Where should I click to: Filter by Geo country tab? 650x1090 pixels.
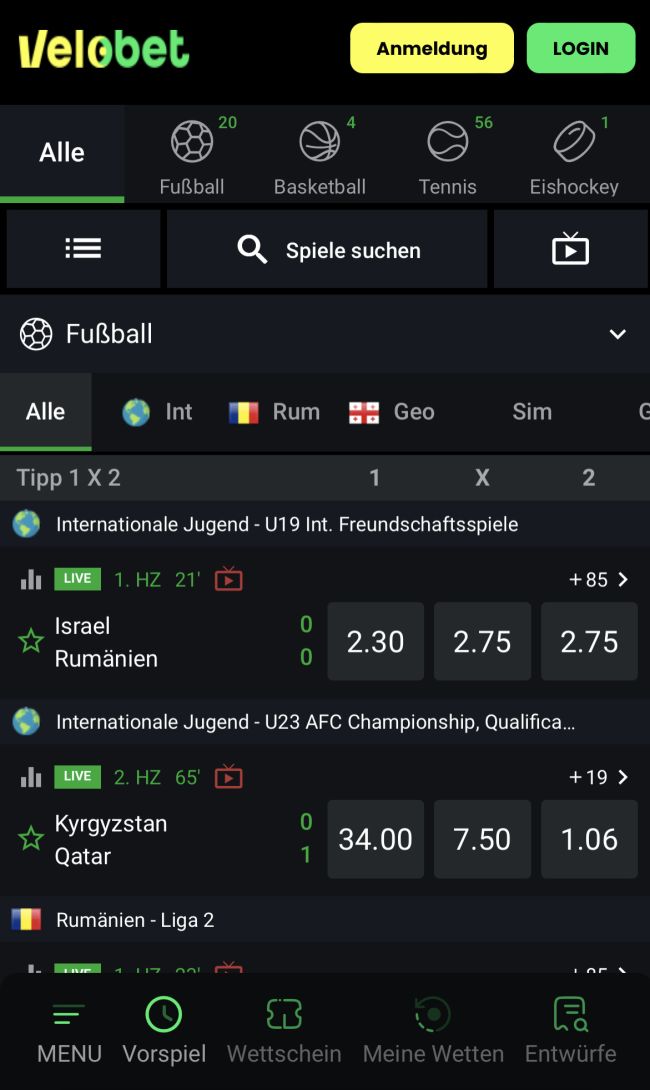tap(391, 412)
